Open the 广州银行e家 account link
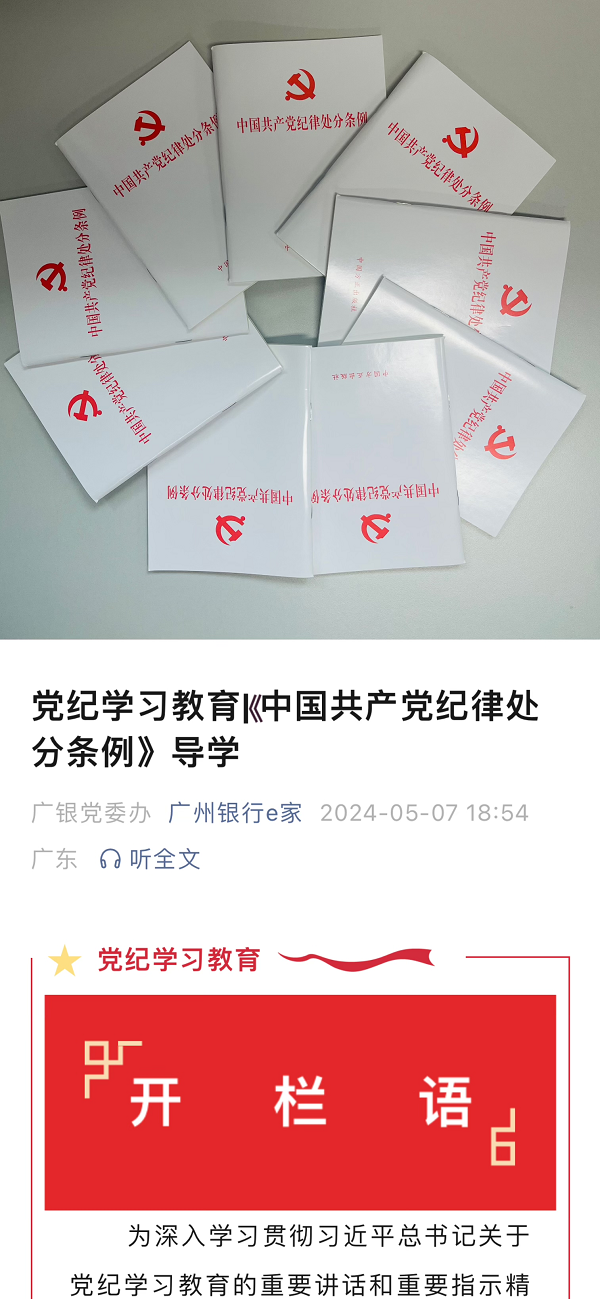 coord(235,813)
